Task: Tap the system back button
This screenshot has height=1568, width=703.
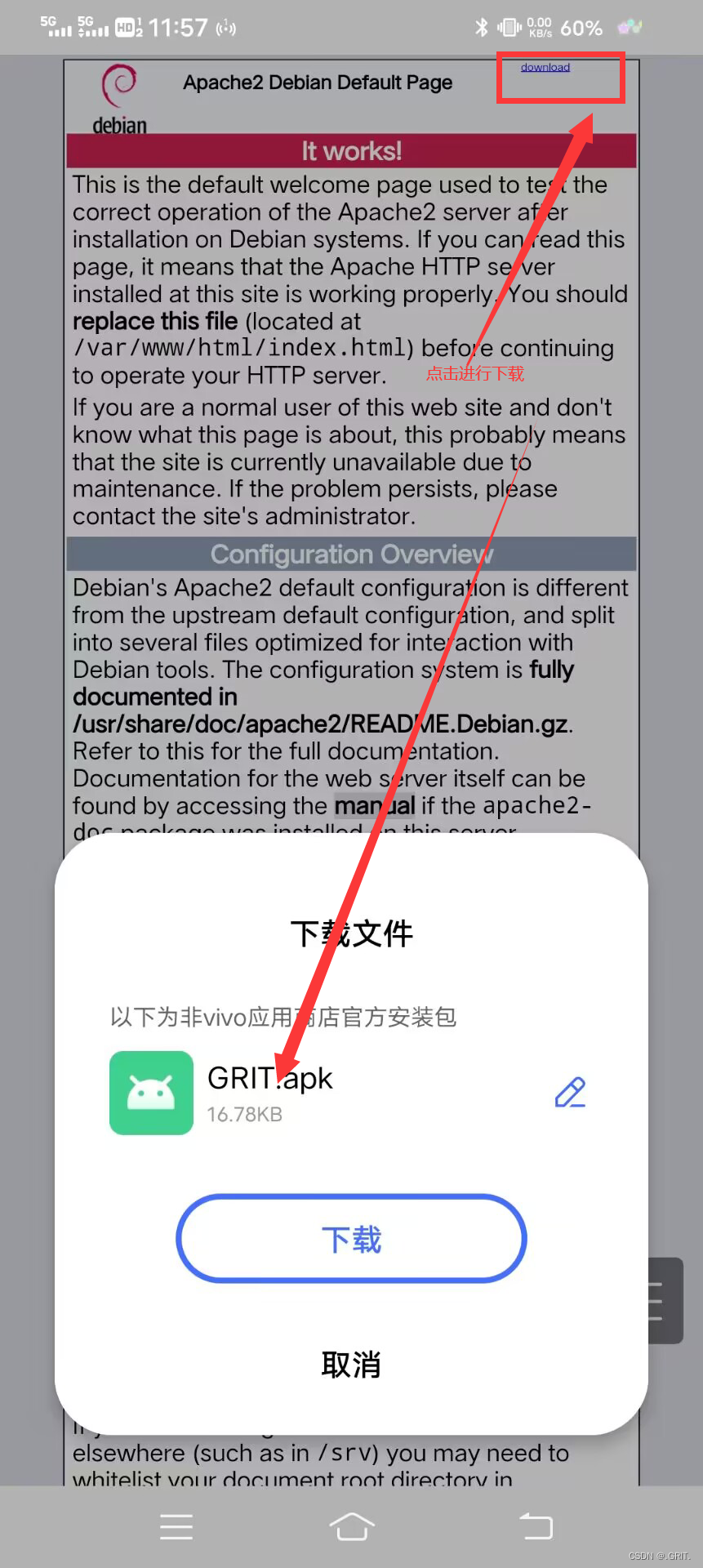Action: coord(536,1526)
